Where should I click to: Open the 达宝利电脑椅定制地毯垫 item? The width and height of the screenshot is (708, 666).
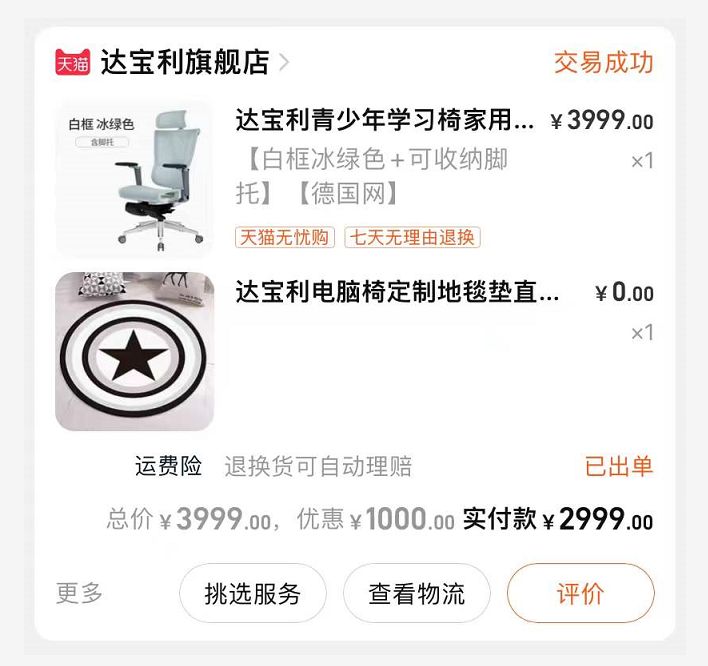pos(397,293)
